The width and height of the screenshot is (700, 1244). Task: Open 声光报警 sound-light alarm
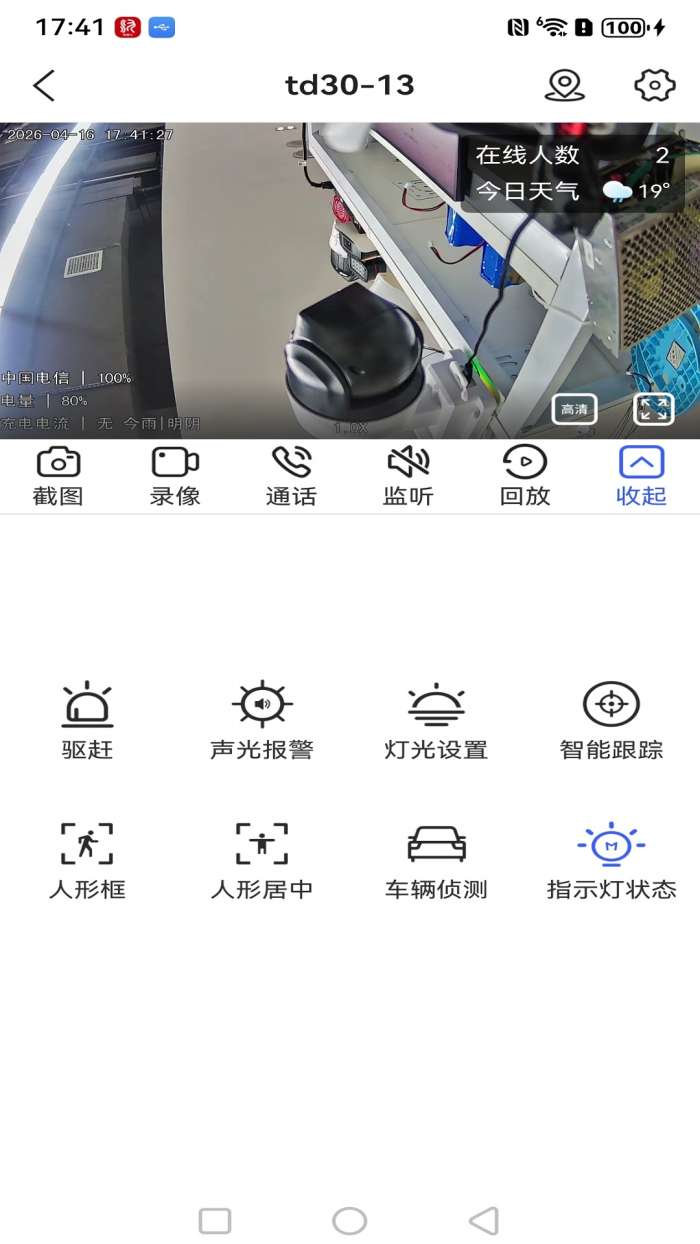(x=262, y=720)
